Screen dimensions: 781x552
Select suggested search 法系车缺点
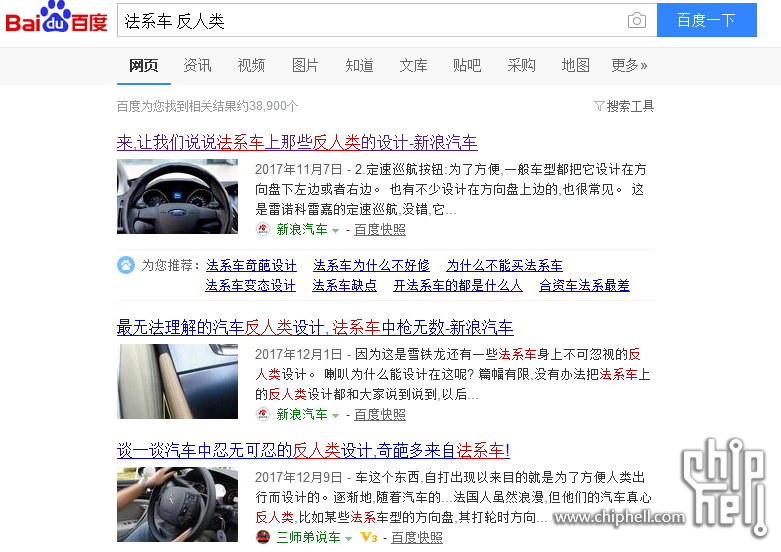(x=344, y=286)
